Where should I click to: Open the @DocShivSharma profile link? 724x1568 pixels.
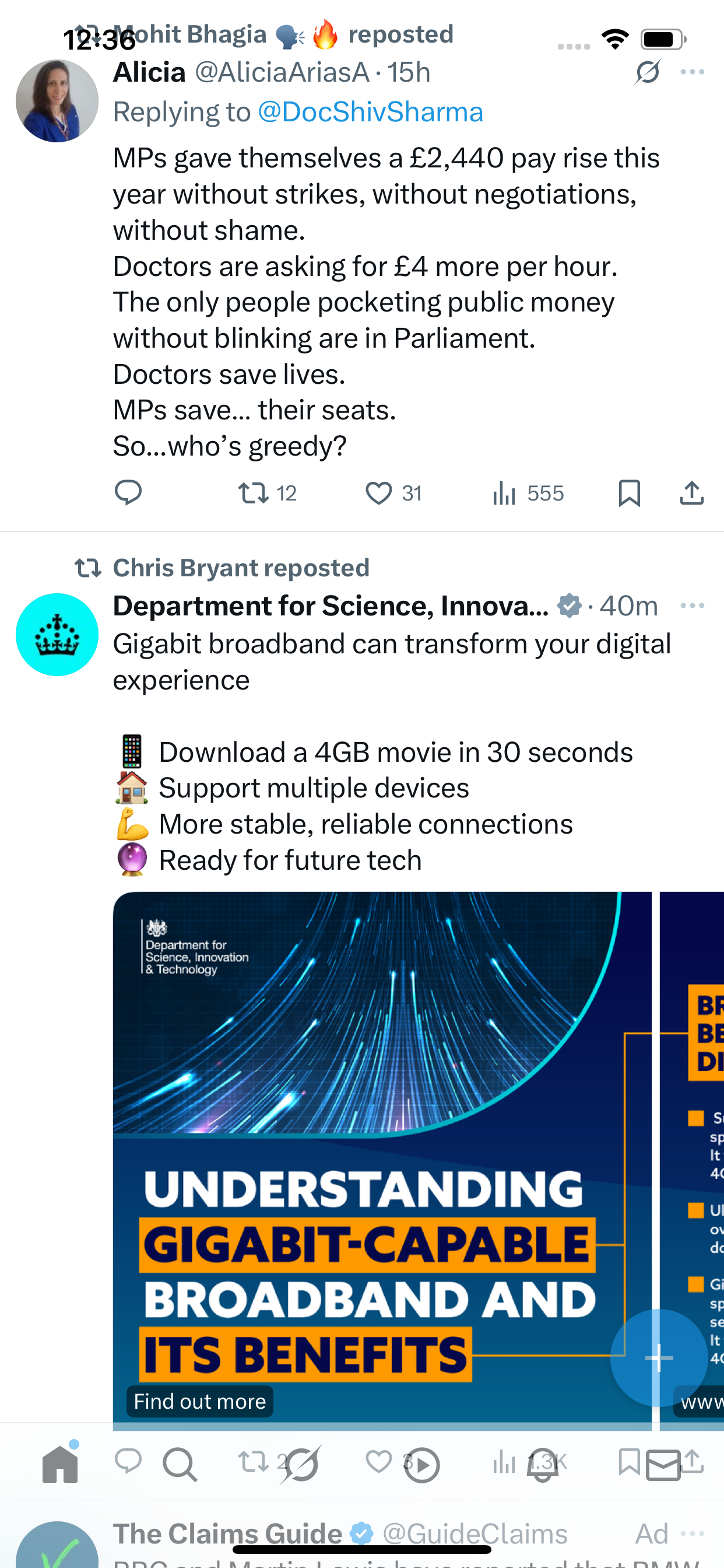[370, 112]
